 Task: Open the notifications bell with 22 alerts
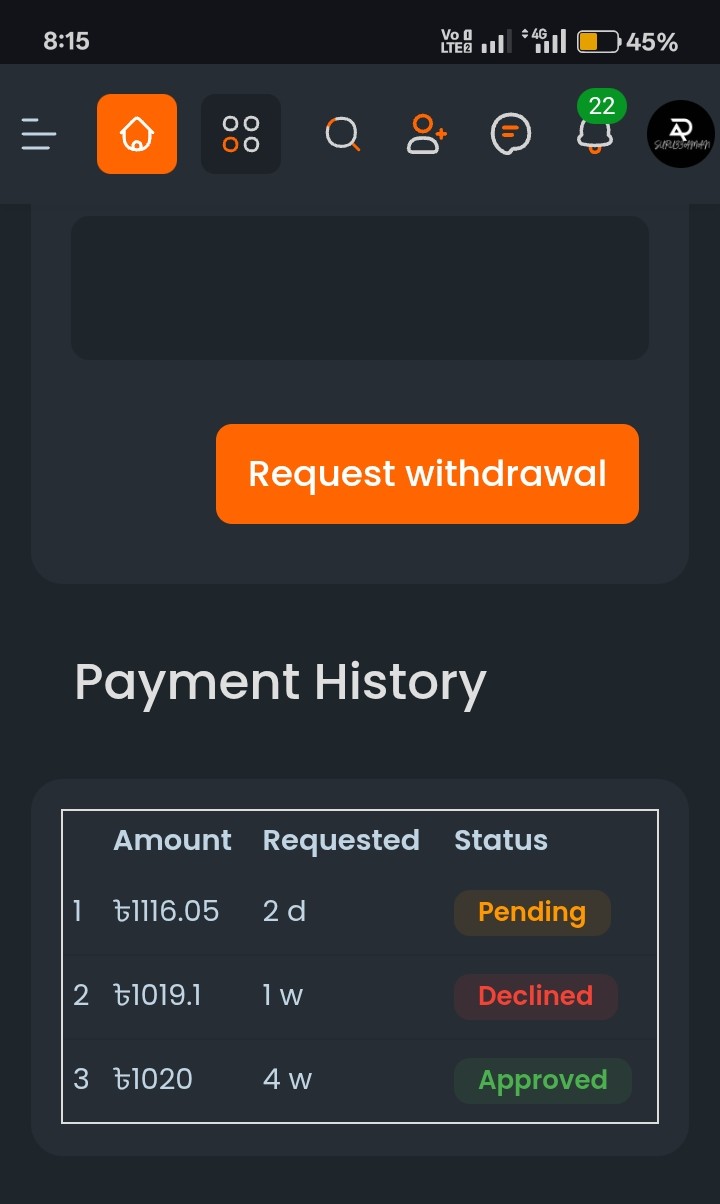[595, 132]
